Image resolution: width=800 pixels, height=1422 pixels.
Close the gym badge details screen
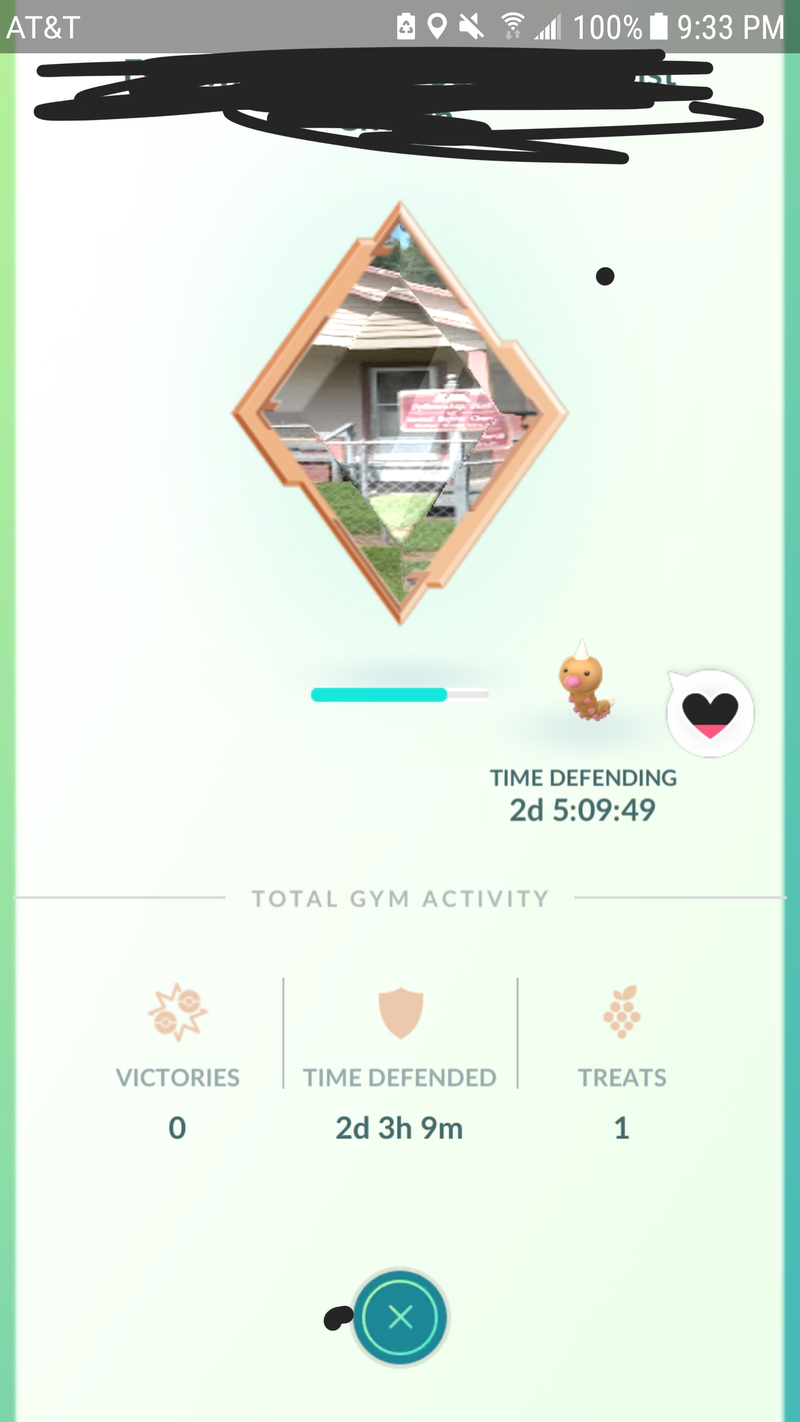pos(401,1317)
